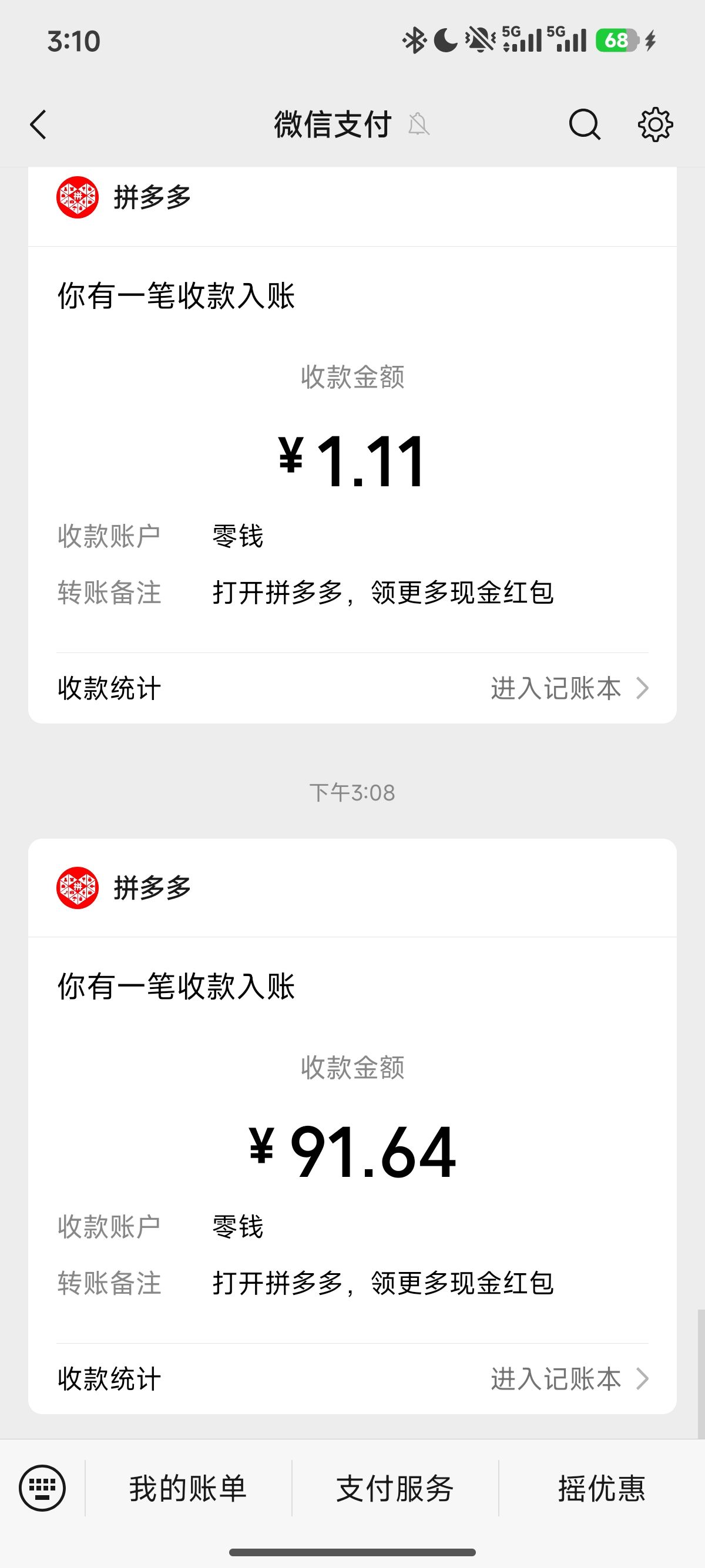
Task: Open the 摇优惠 menu
Action: (x=602, y=1488)
